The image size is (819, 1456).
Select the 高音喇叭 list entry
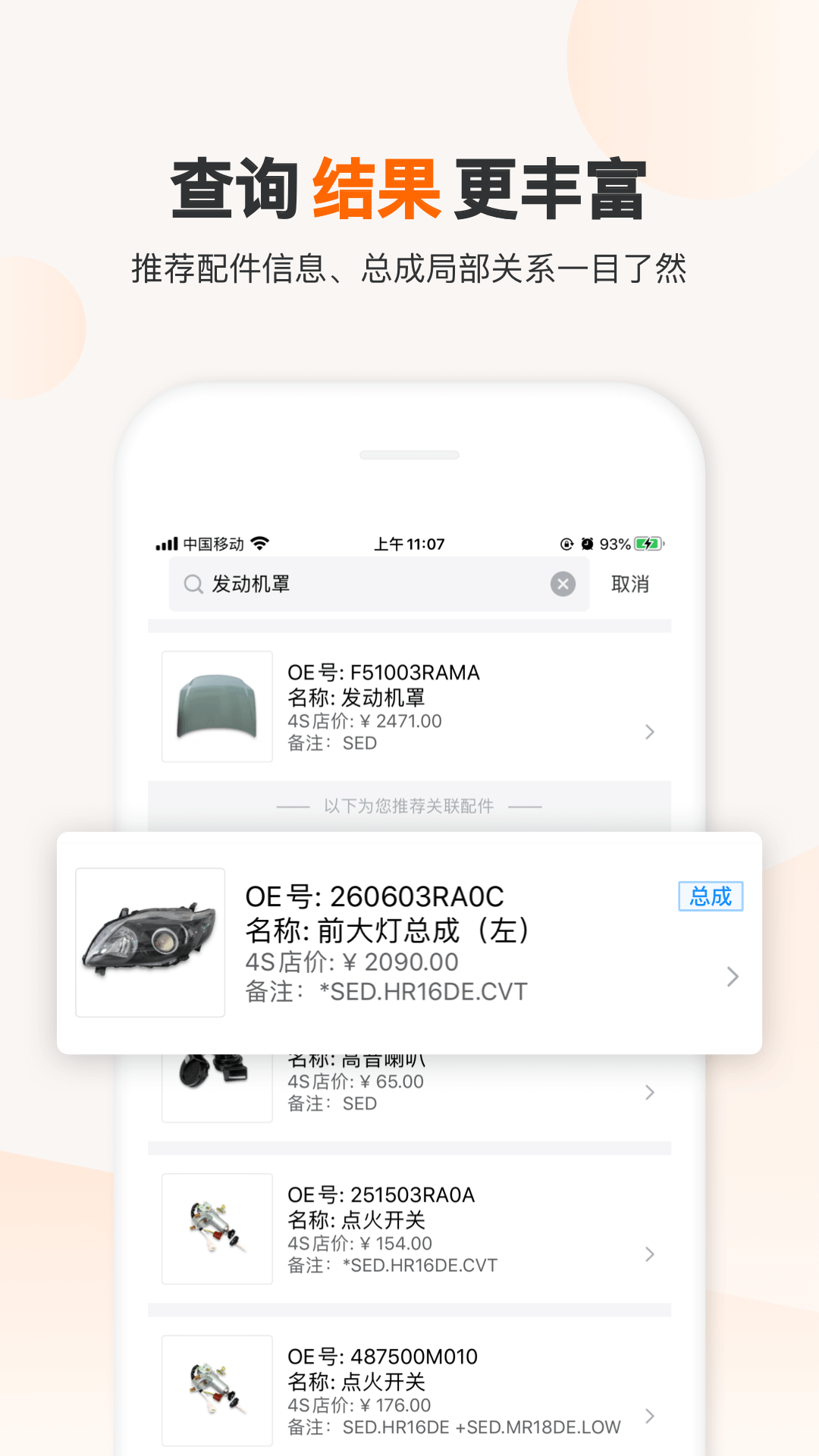pos(409,1081)
